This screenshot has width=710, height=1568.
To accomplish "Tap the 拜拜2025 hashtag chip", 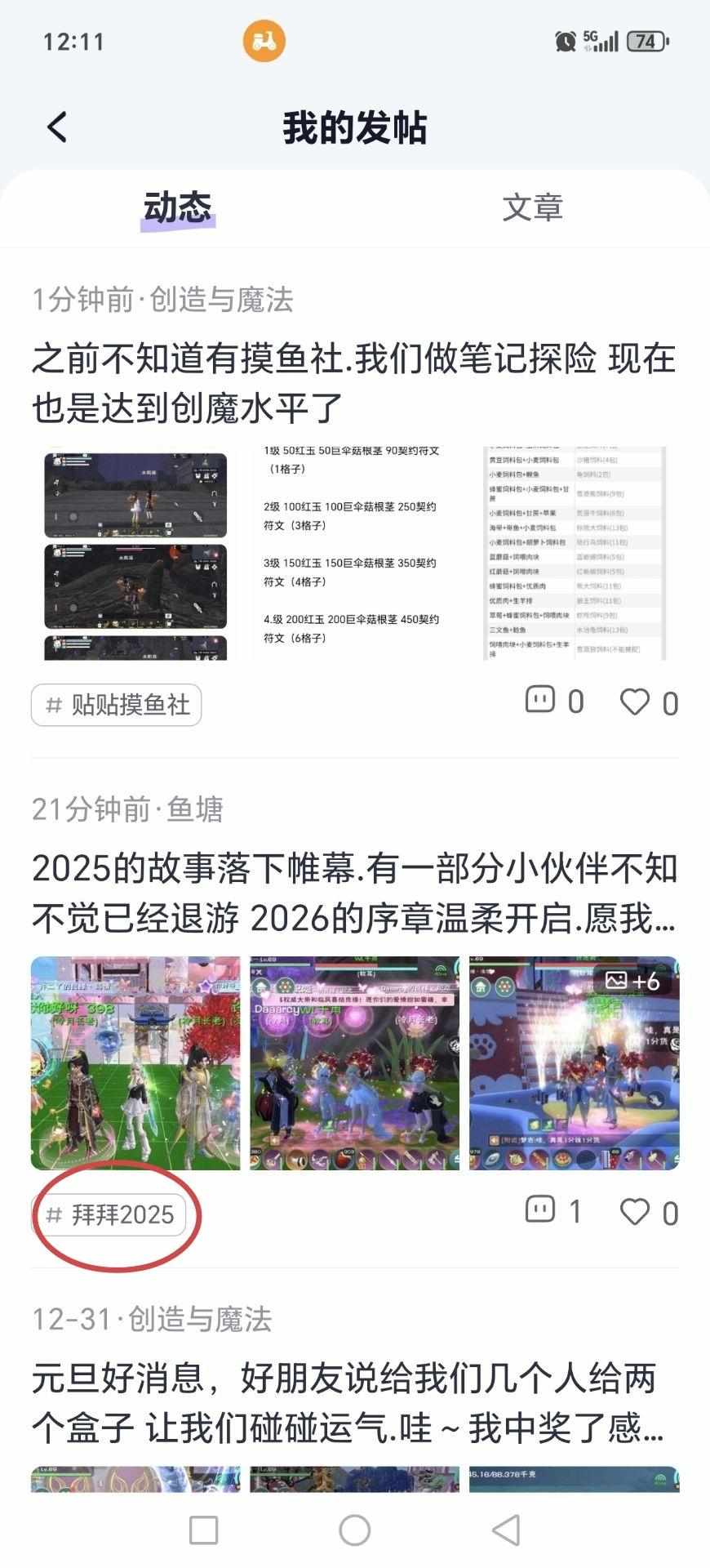I will click(x=109, y=1214).
